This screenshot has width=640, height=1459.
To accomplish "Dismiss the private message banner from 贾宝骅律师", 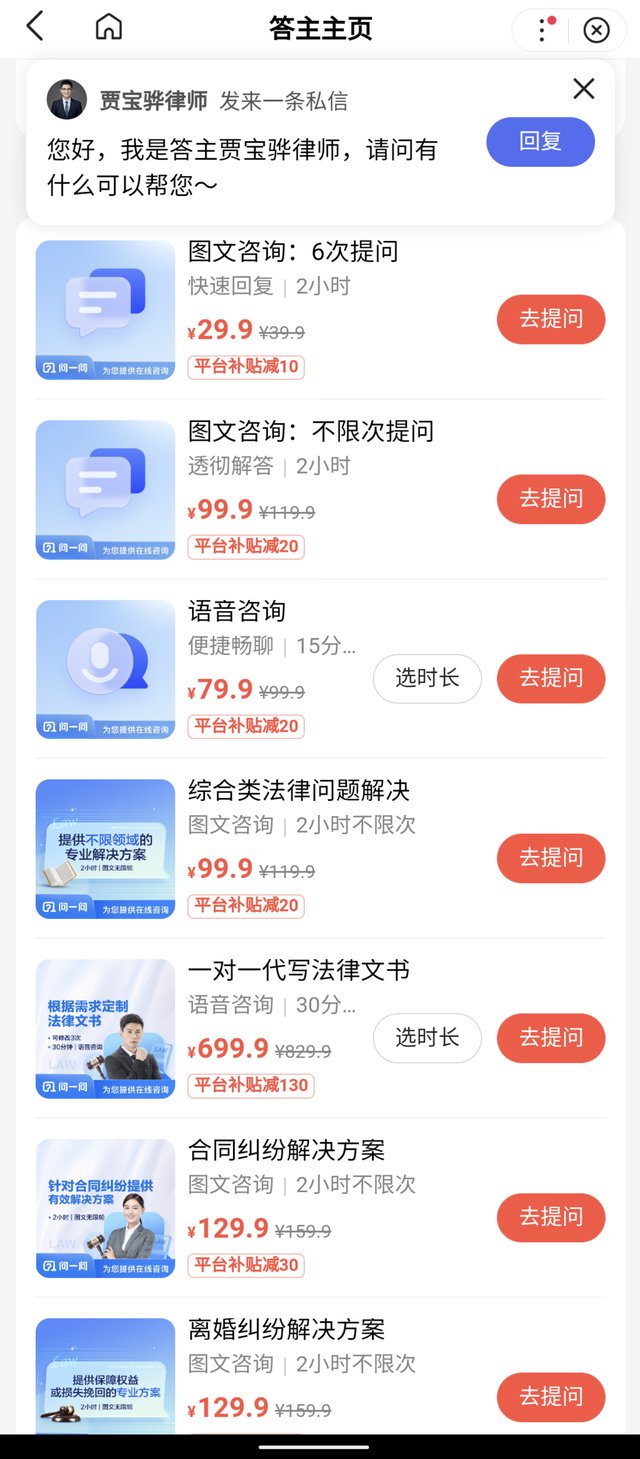I will (584, 89).
